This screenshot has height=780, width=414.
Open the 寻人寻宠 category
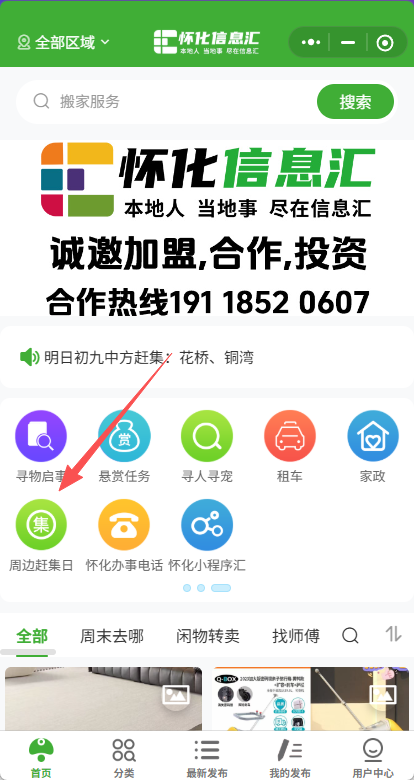[x=207, y=447]
